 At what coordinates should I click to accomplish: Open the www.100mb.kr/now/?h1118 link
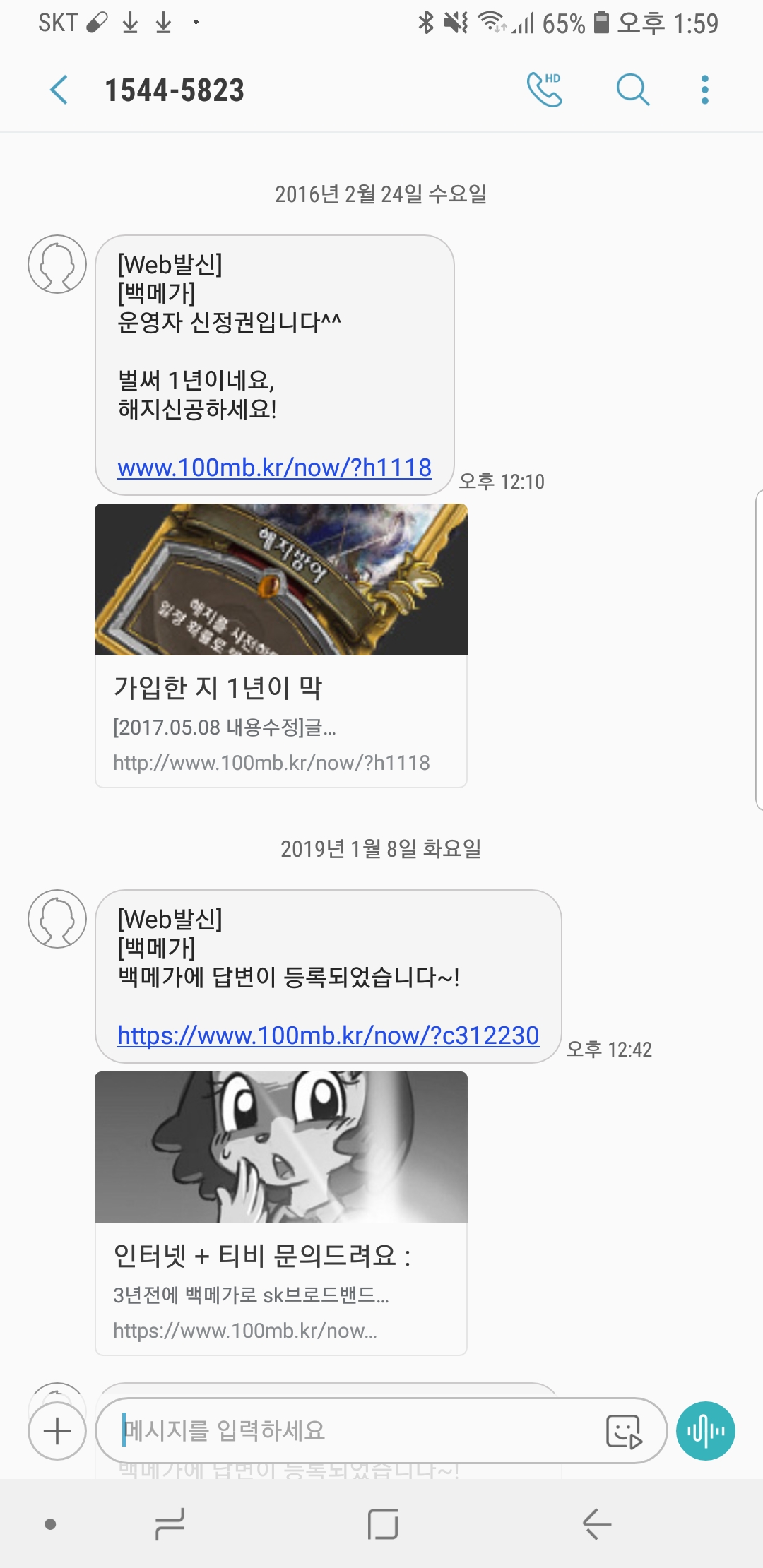pos(274,468)
